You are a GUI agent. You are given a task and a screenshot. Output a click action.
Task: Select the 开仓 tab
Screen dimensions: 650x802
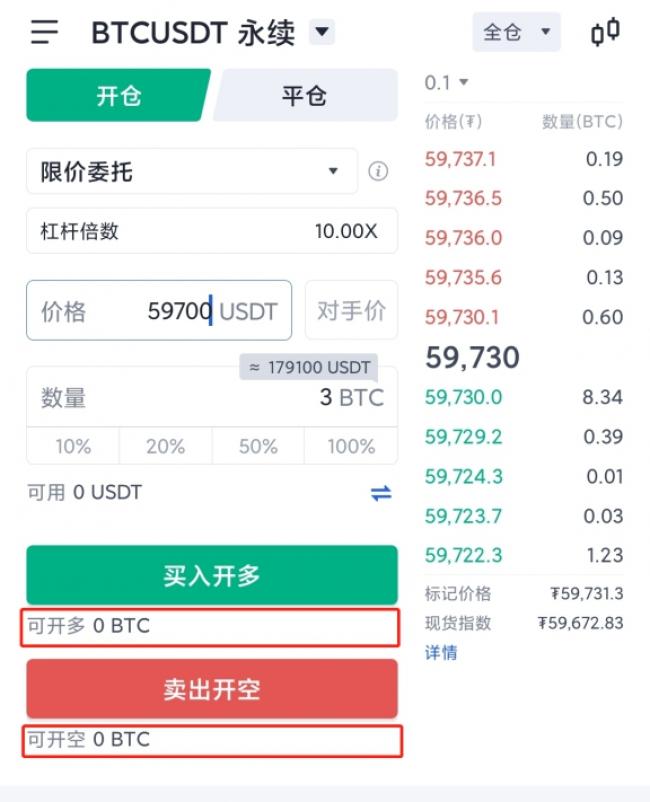pyautogui.click(x=118, y=96)
